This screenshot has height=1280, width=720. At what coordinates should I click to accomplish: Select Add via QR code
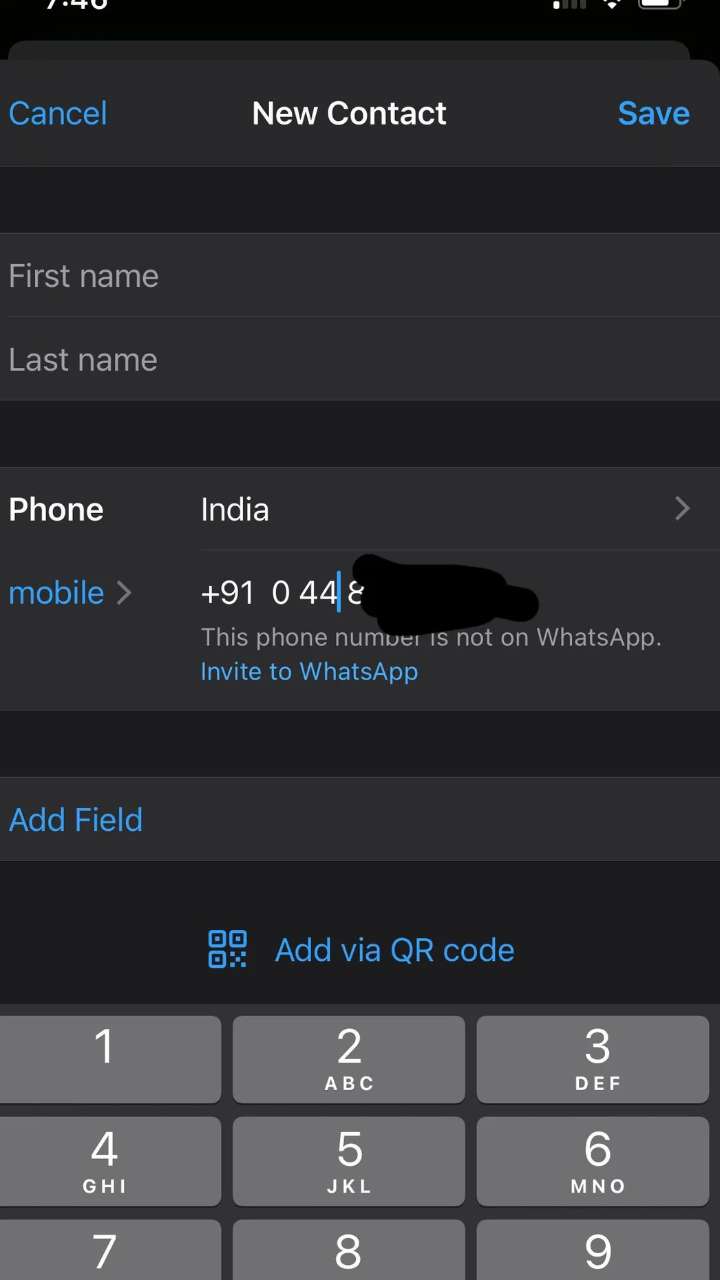point(361,950)
